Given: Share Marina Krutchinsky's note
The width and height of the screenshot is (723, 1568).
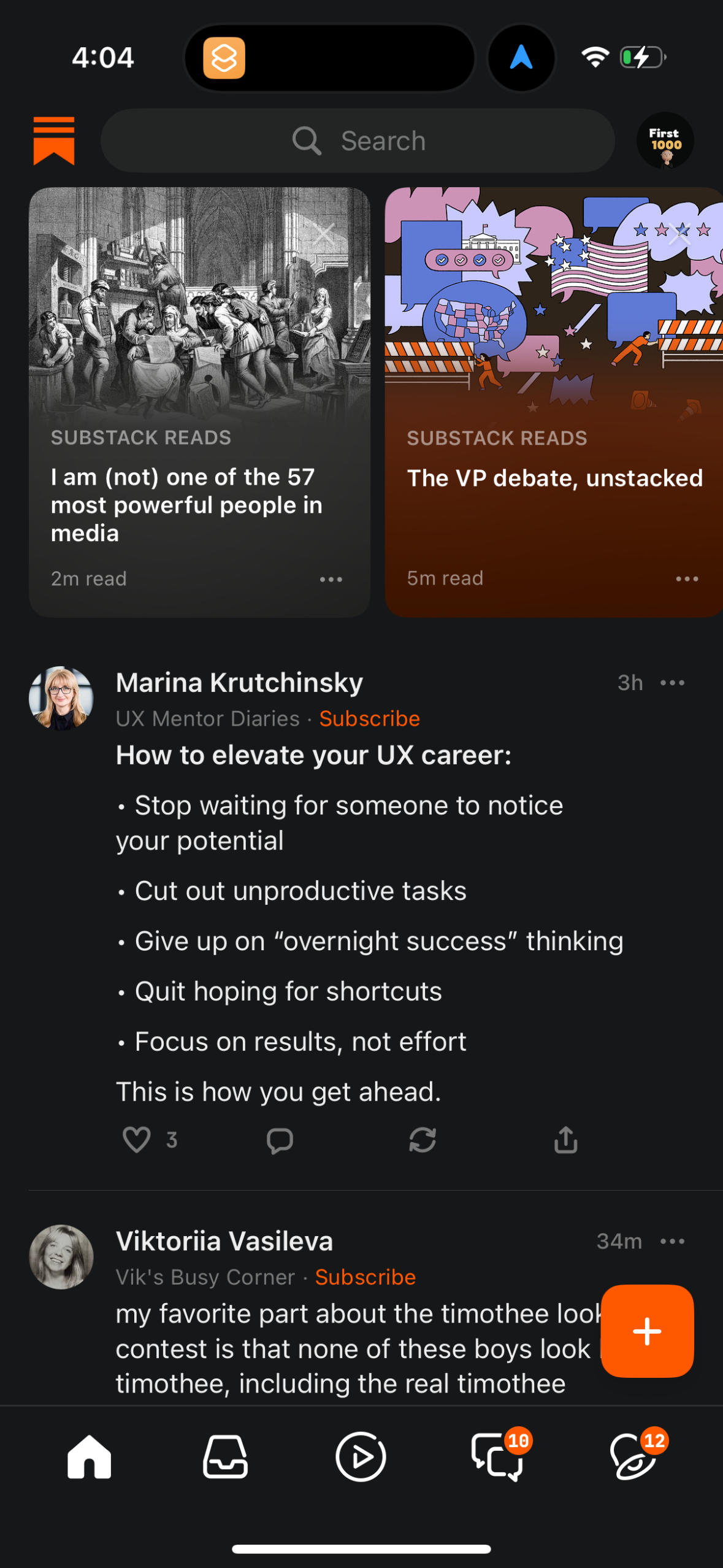Looking at the screenshot, I should (x=565, y=1140).
